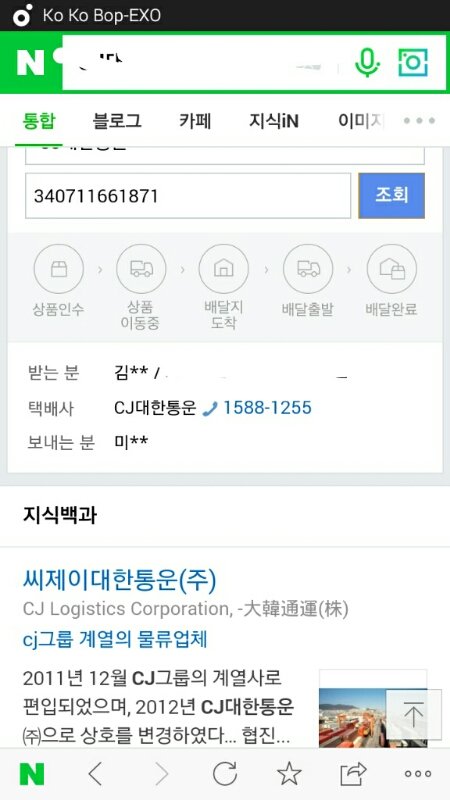
Task: Select the 통합 tab
Action: [39, 121]
